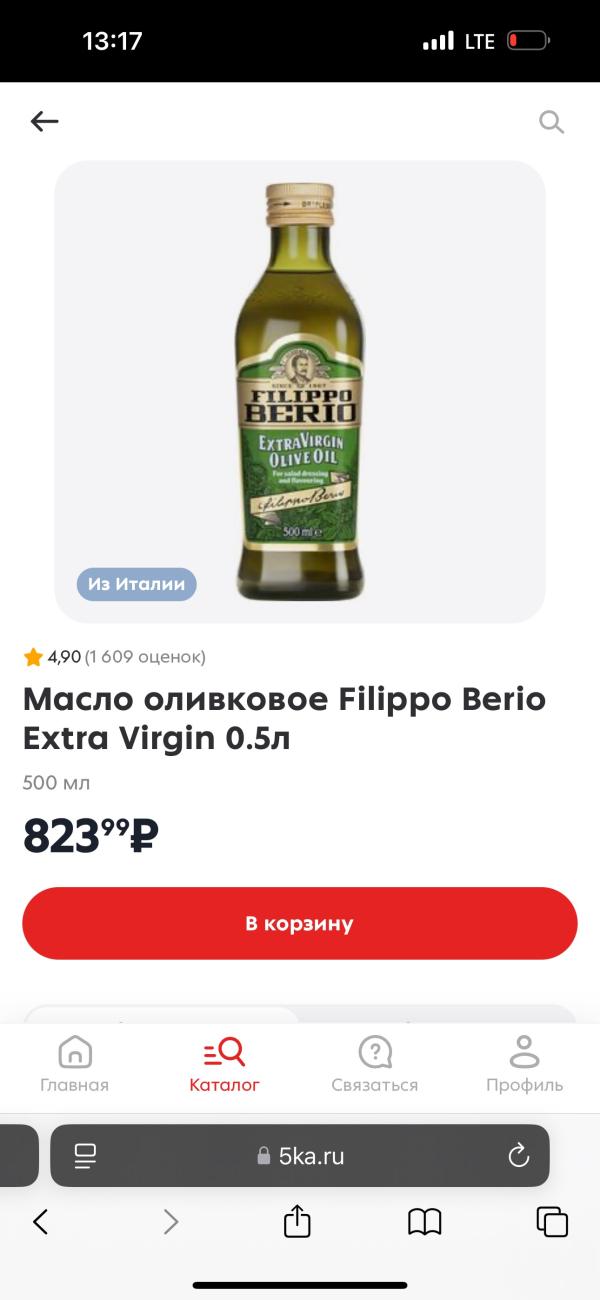600x1300 pixels.
Task: View the Filippo Berio product image
Action: pos(300,392)
